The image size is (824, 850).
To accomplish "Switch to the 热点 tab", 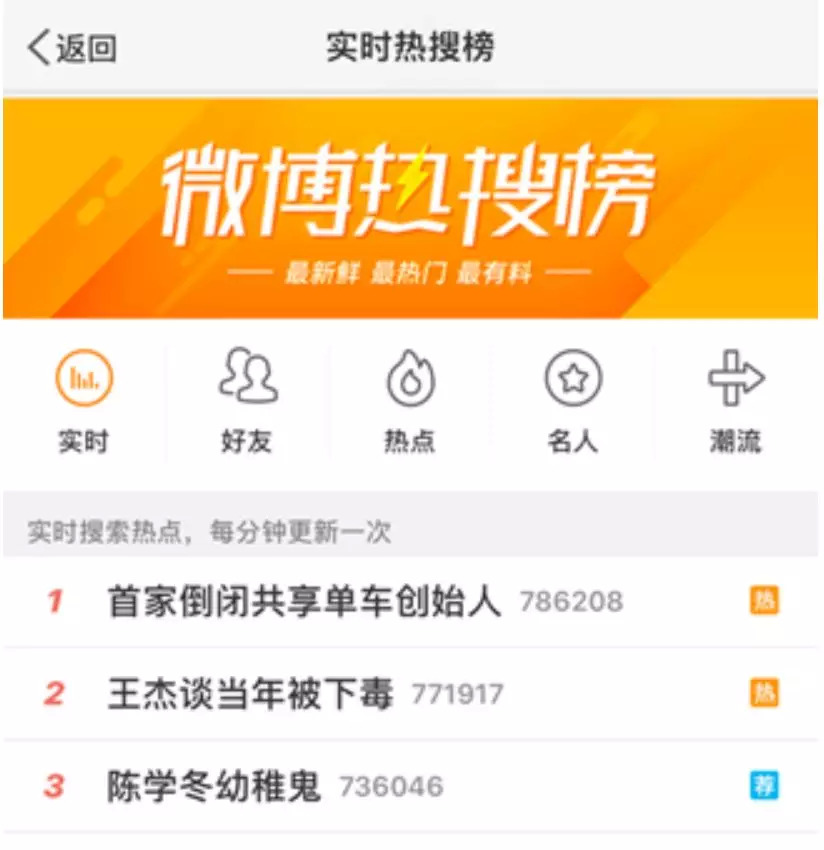I will (x=410, y=402).
